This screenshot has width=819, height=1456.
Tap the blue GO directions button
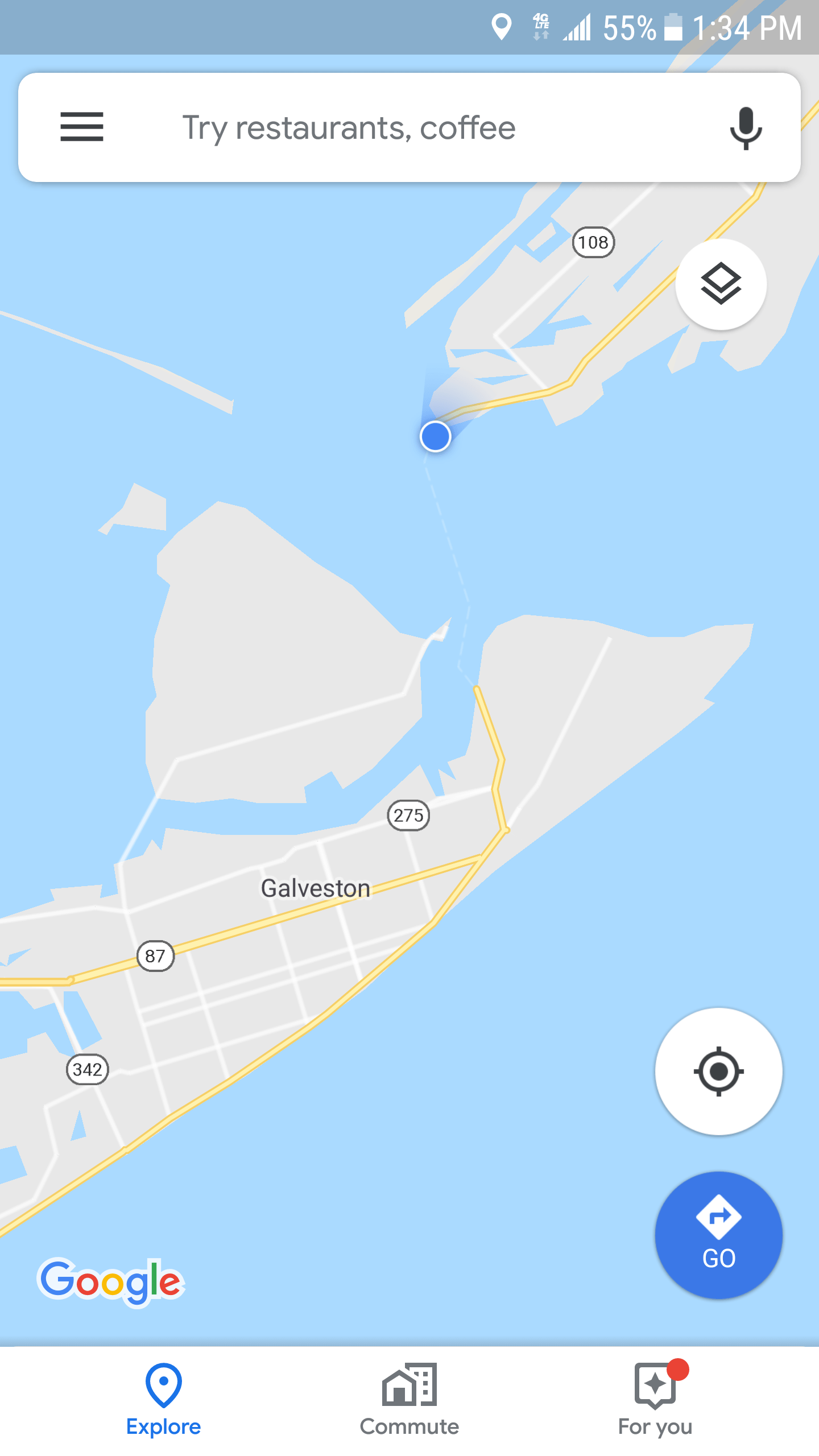718,1235
